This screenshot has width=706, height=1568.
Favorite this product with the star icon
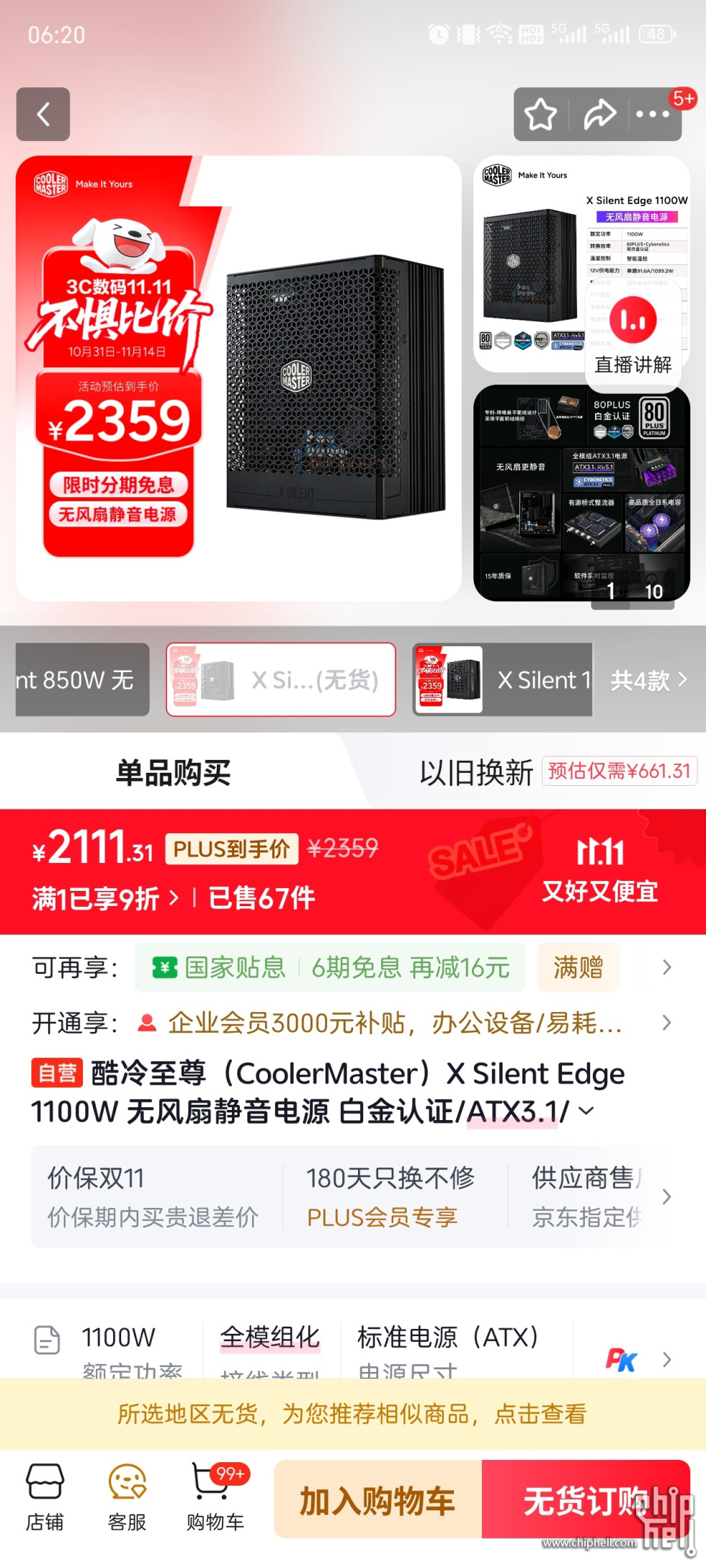click(540, 114)
